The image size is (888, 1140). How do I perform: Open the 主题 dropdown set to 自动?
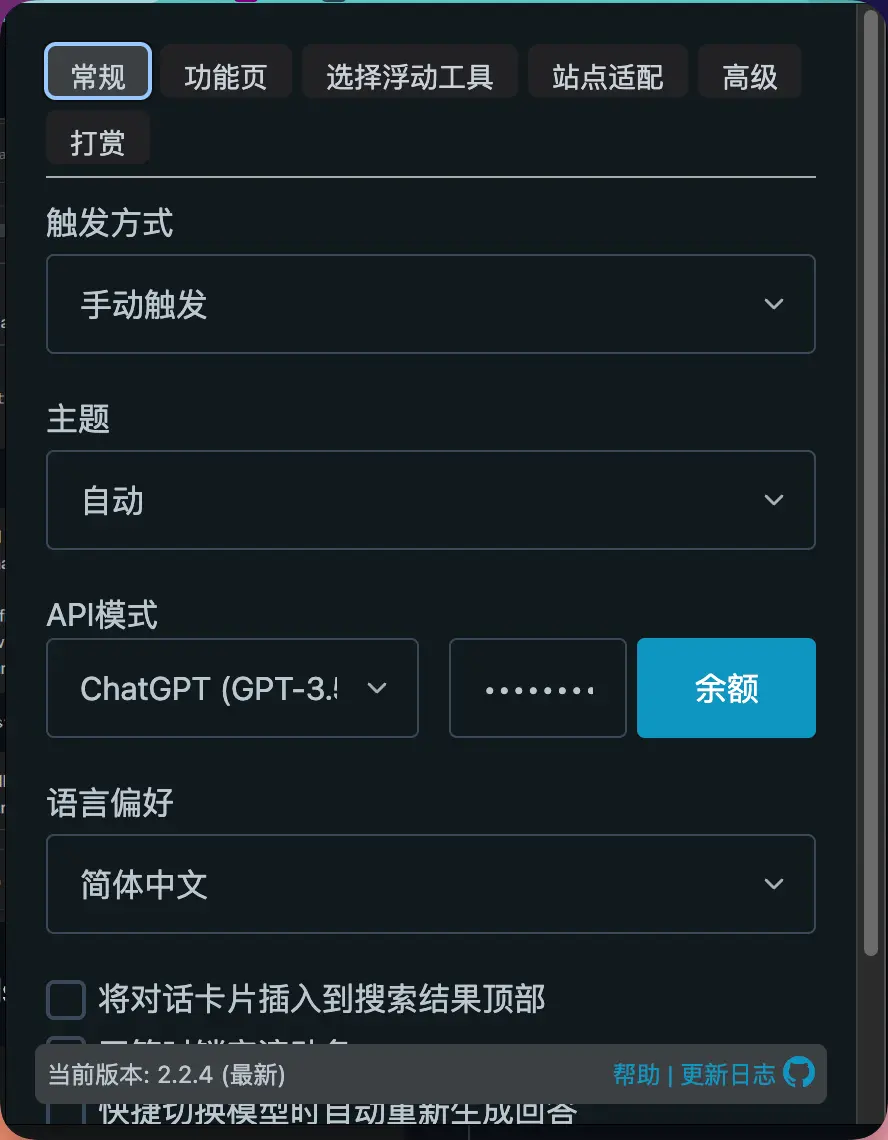[x=431, y=500]
